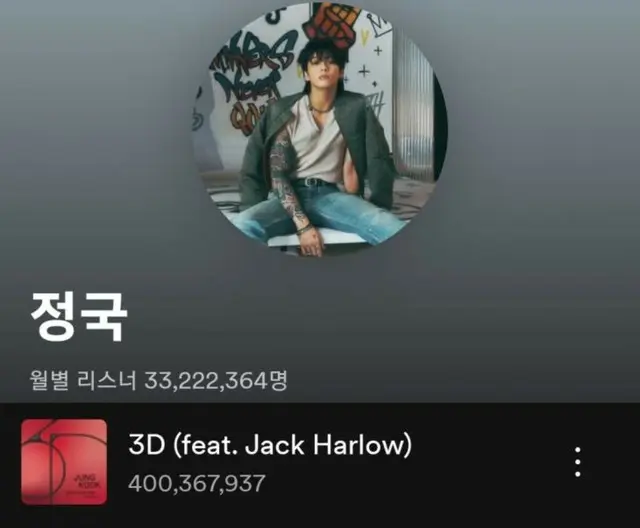Open the overflow menu for 3D track
This screenshot has height=528, width=640.
click(577, 462)
